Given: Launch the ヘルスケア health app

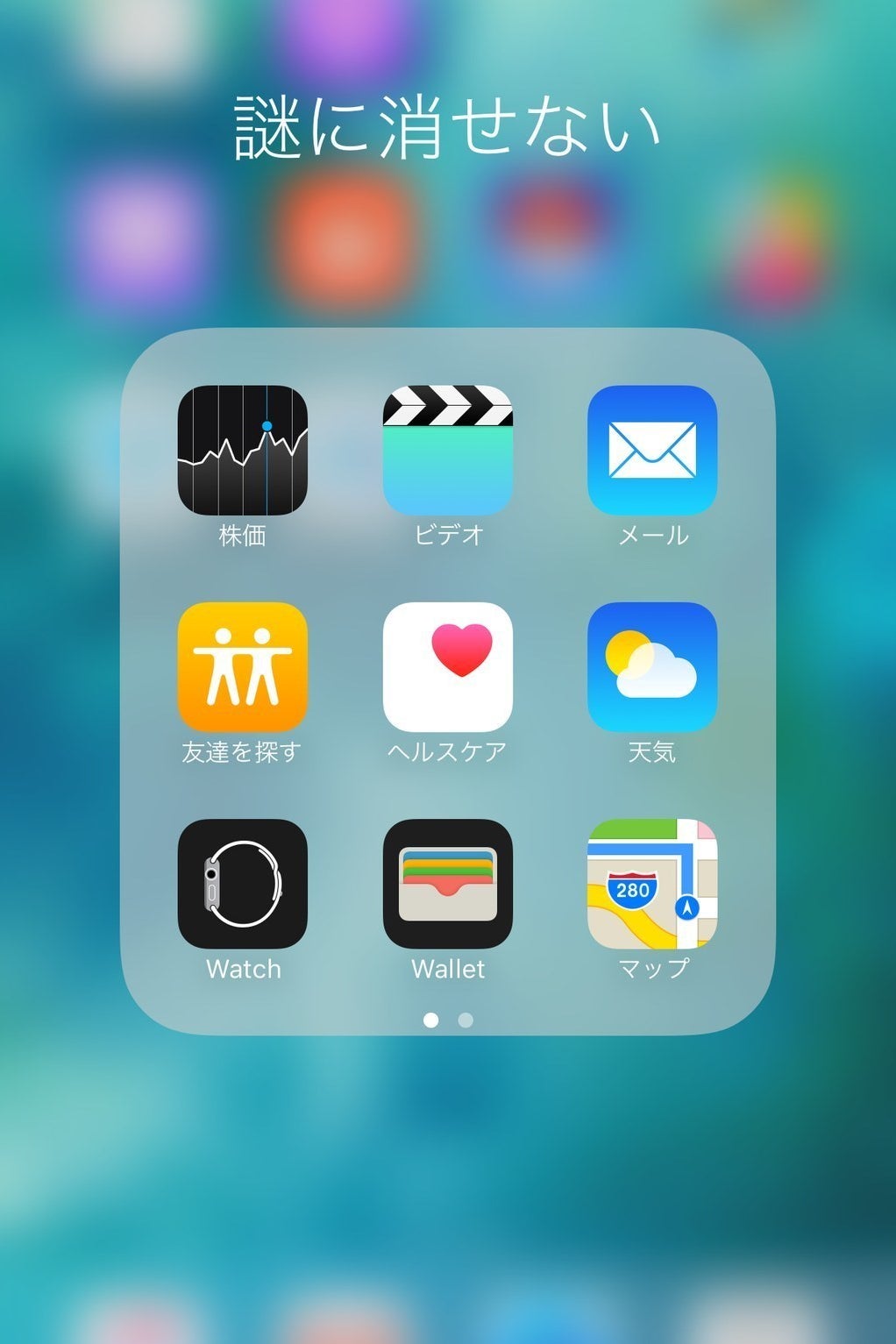Looking at the screenshot, I should click(x=448, y=666).
